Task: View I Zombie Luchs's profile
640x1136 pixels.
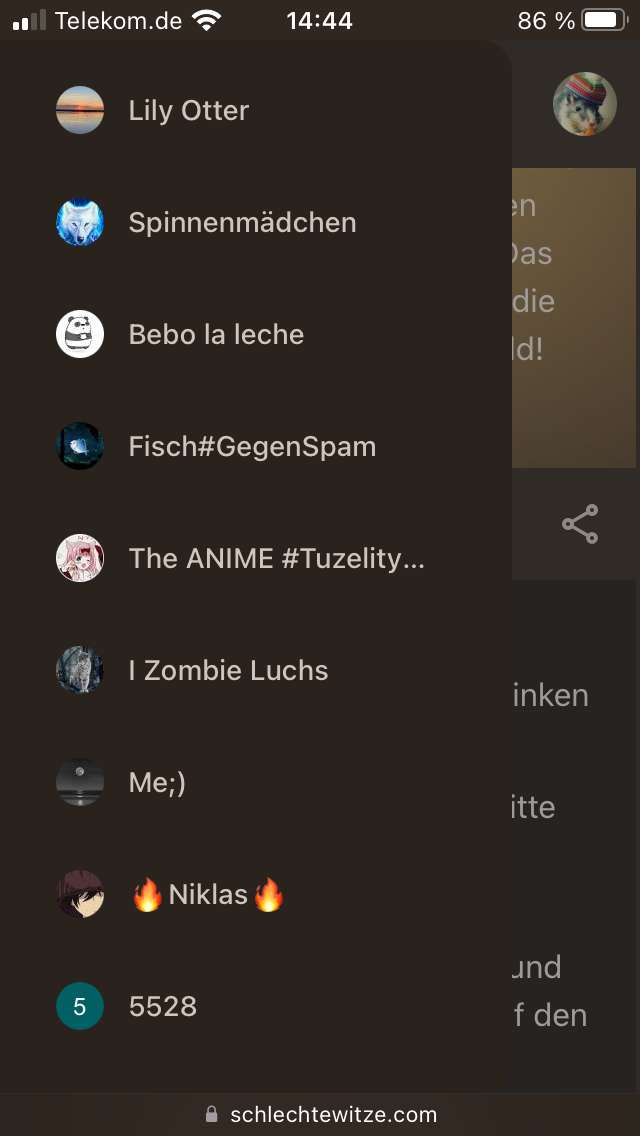Action: 228,670
